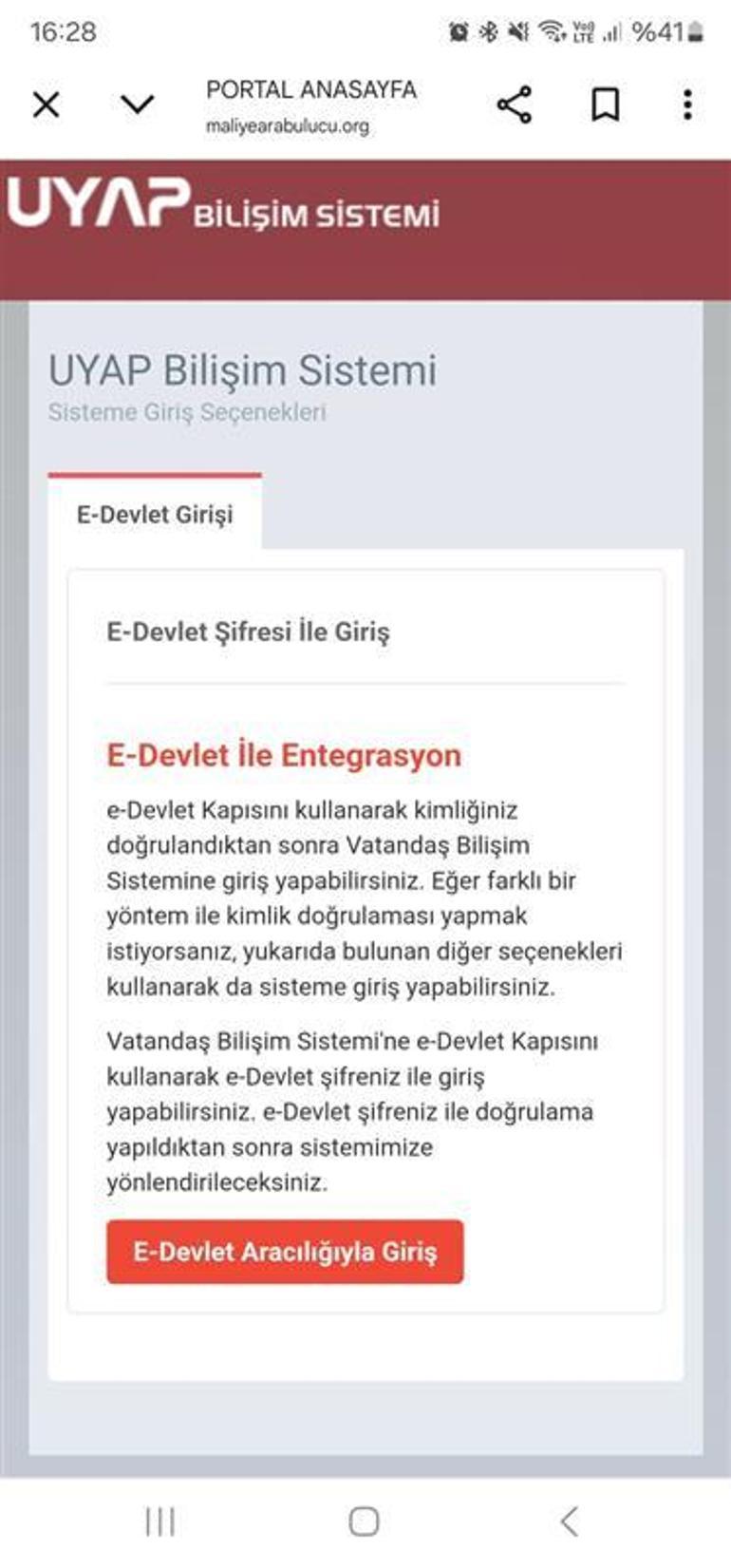Bookmark this page

pyautogui.click(x=605, y=104)
